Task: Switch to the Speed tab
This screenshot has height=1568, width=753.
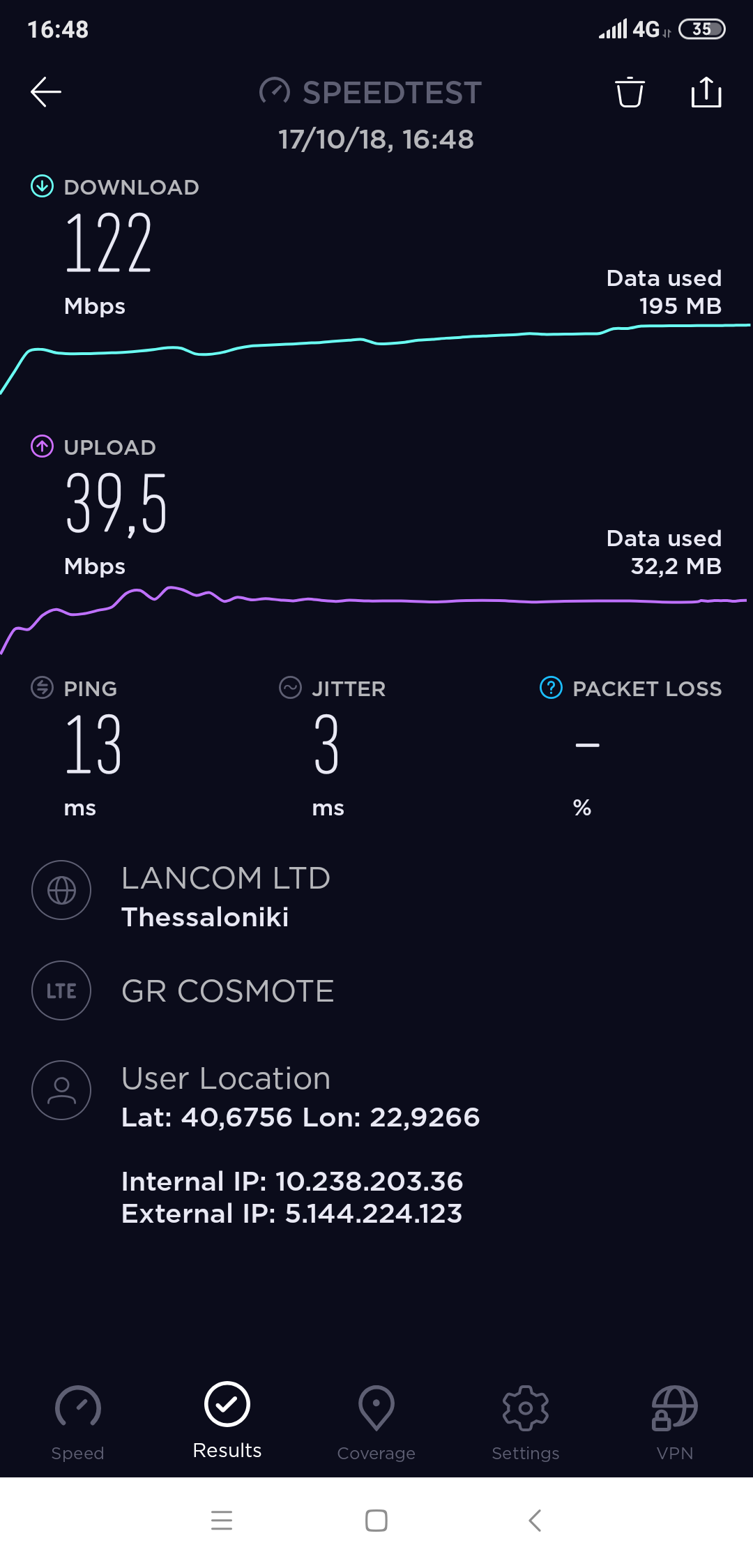Action: point(77,1423)
